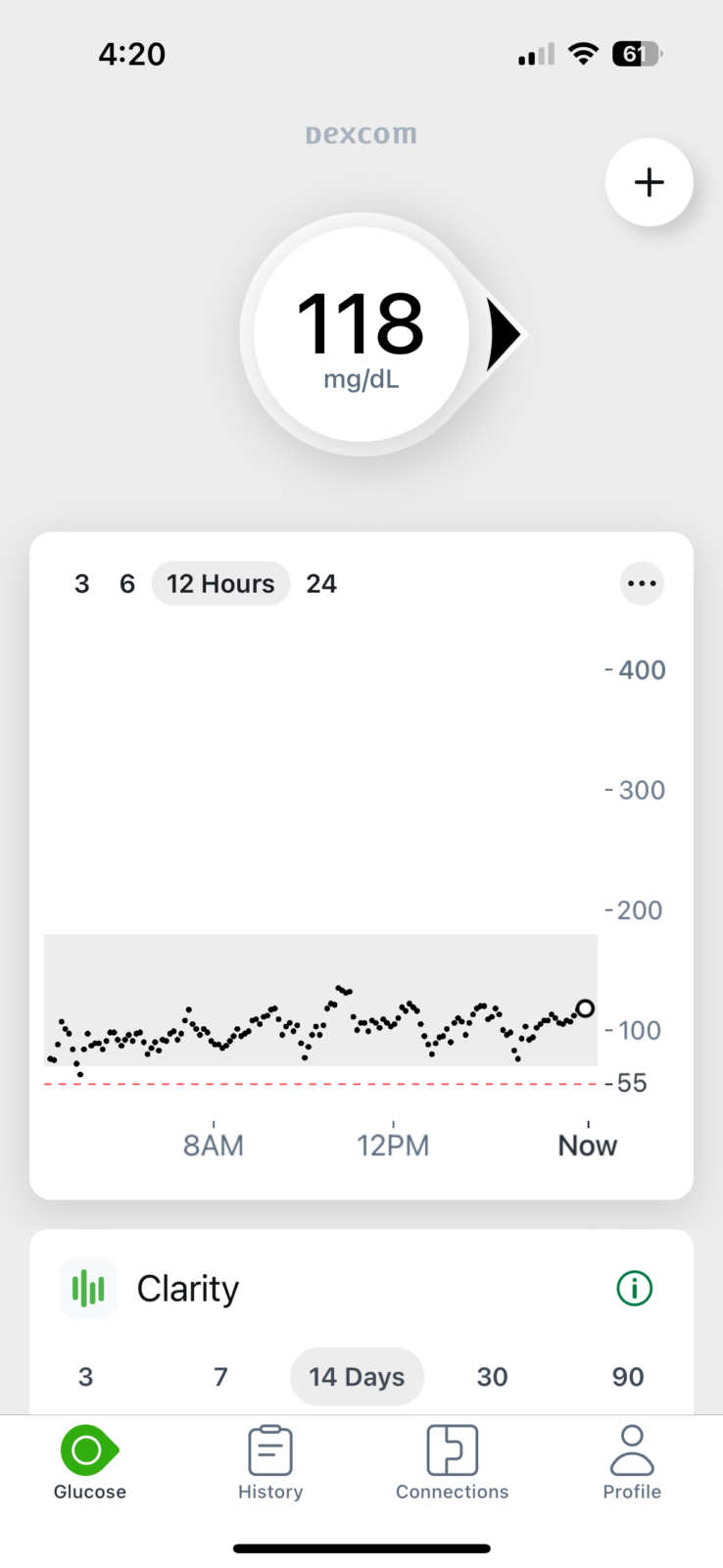Tap the Dexcom logo
This screenshot has width=723, height=1568.
coord(361,133)
